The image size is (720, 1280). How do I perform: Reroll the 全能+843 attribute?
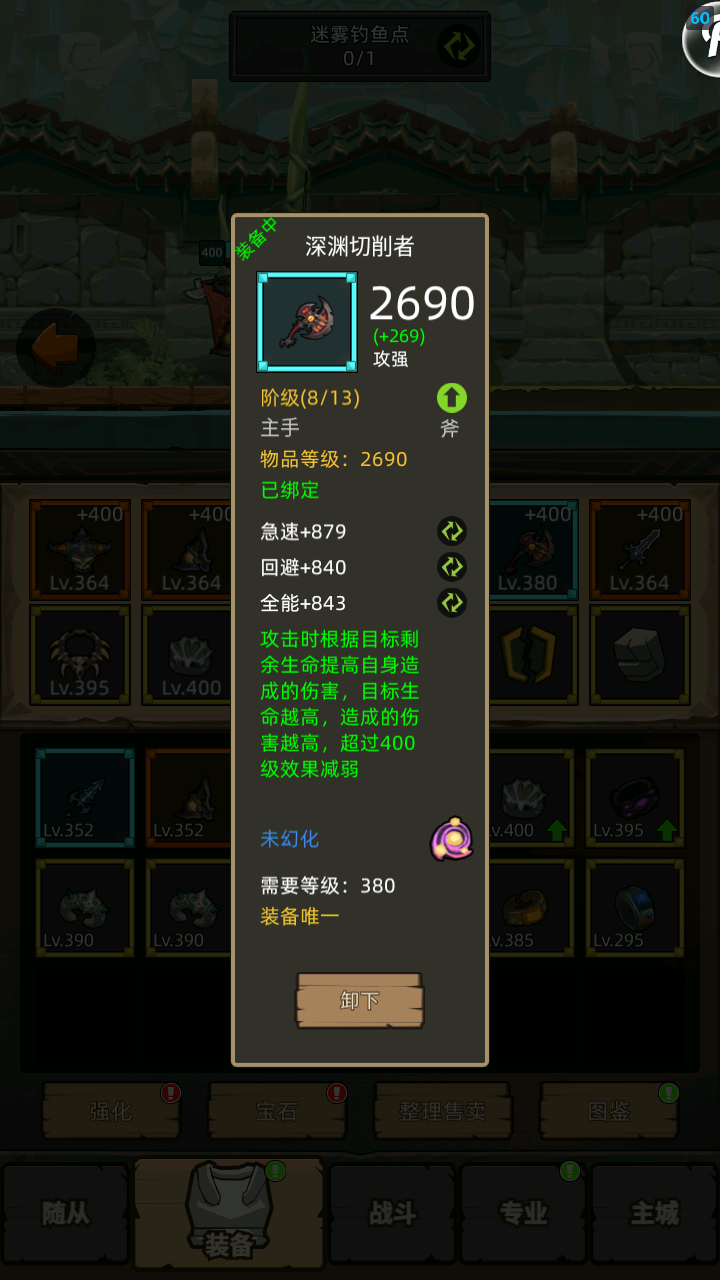tap(452, 603)
